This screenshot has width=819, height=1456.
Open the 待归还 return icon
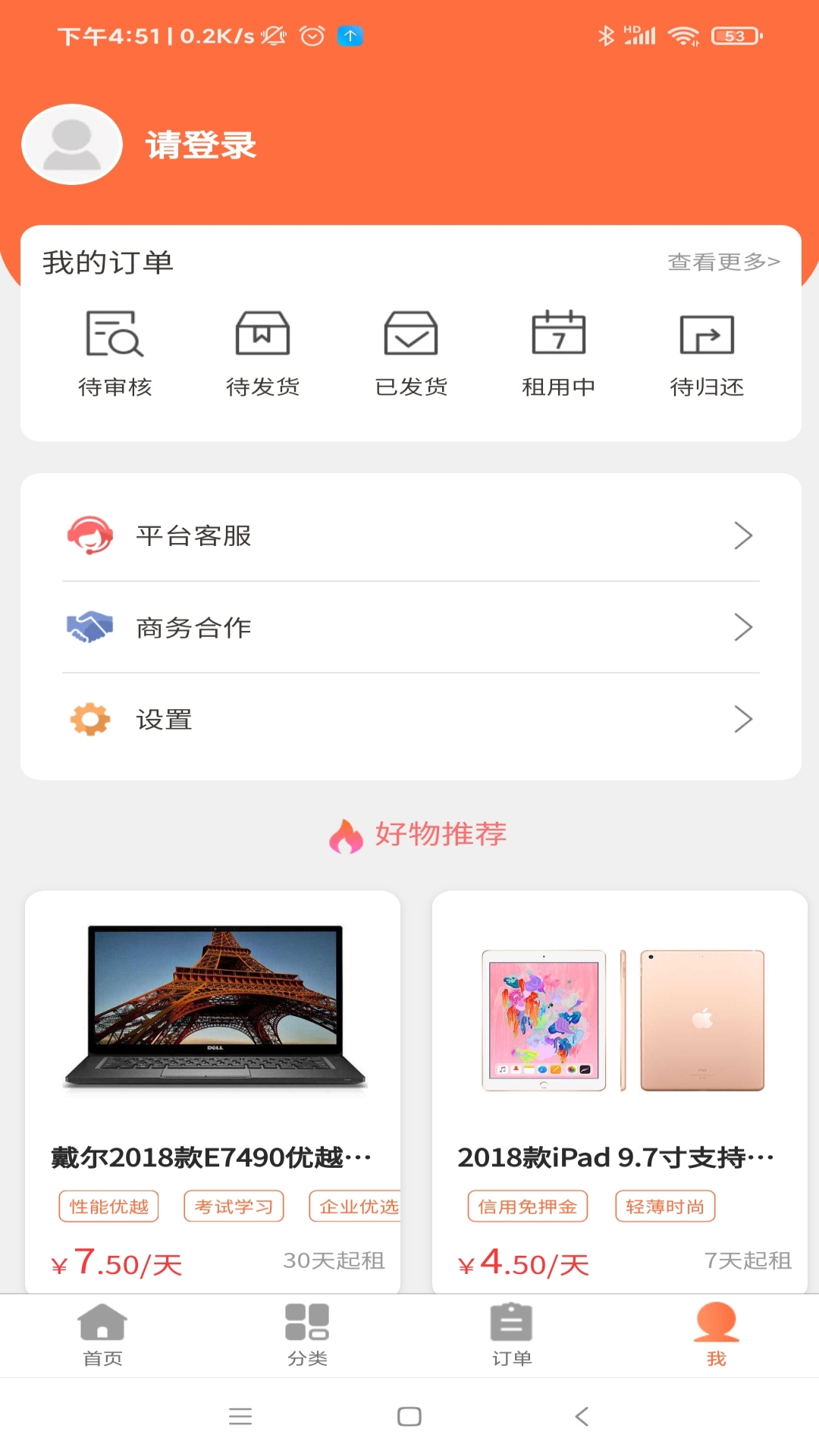click(706, 334)
